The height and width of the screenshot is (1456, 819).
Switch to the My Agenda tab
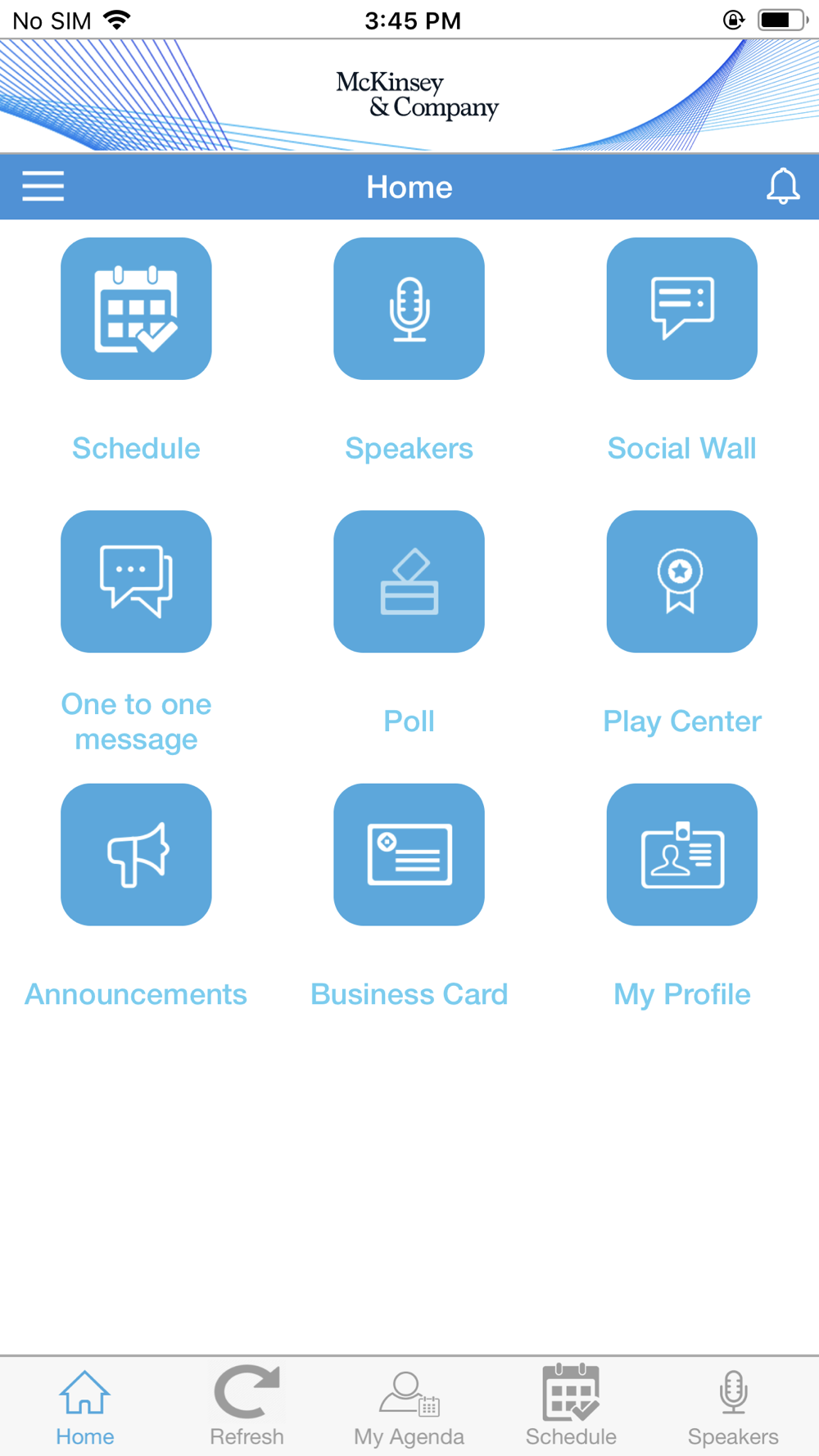click(x=409, y=1408)
